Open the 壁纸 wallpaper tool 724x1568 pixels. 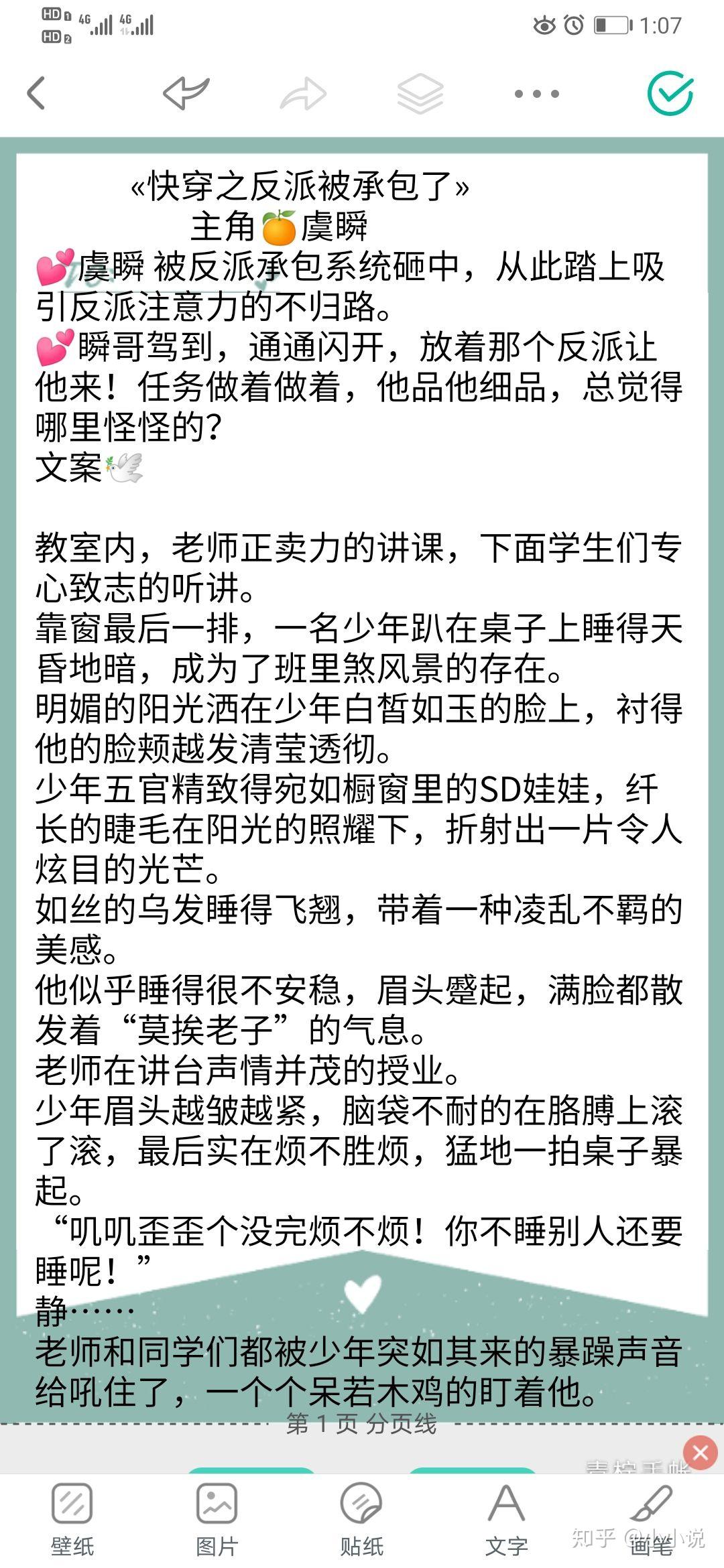pyautogui.click(x=72, y=1519)
